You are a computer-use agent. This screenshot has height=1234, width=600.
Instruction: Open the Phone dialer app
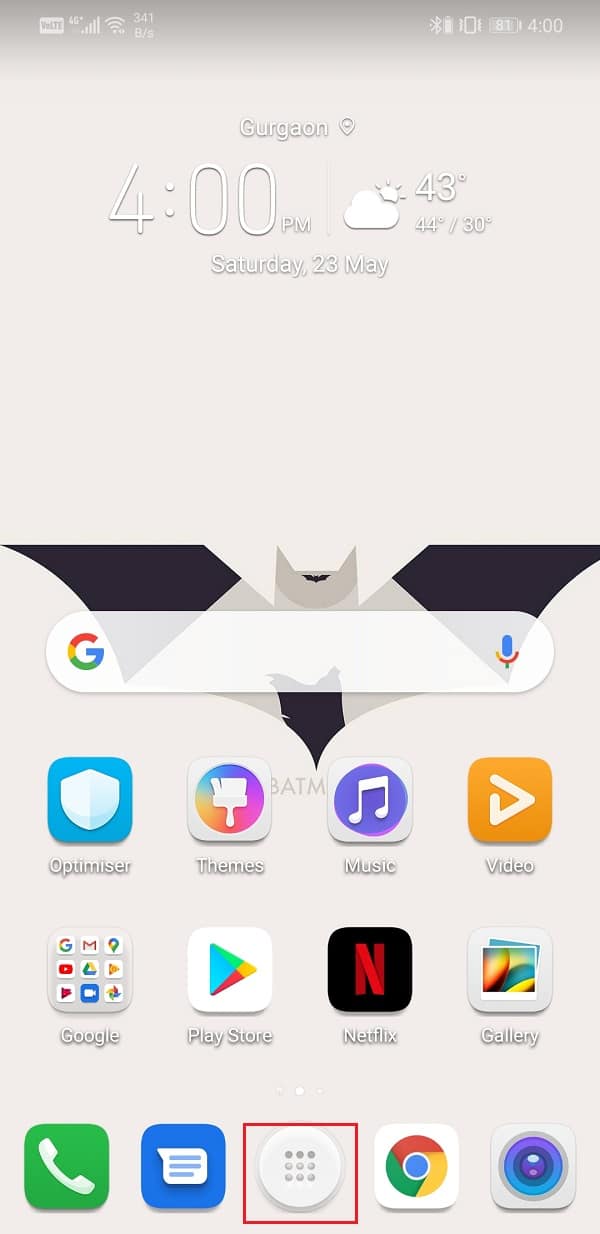(66, 1166)
